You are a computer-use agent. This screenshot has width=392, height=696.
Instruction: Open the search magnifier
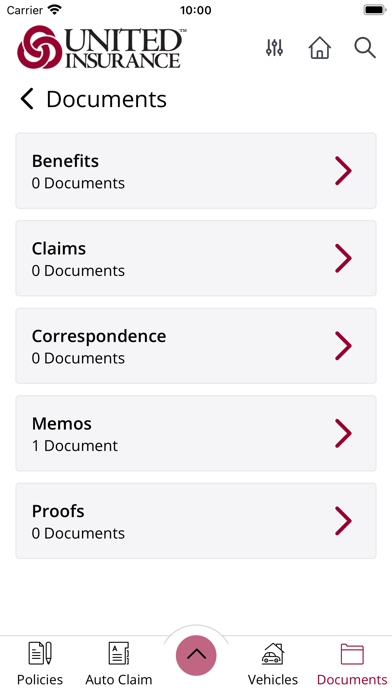[365, 47]
